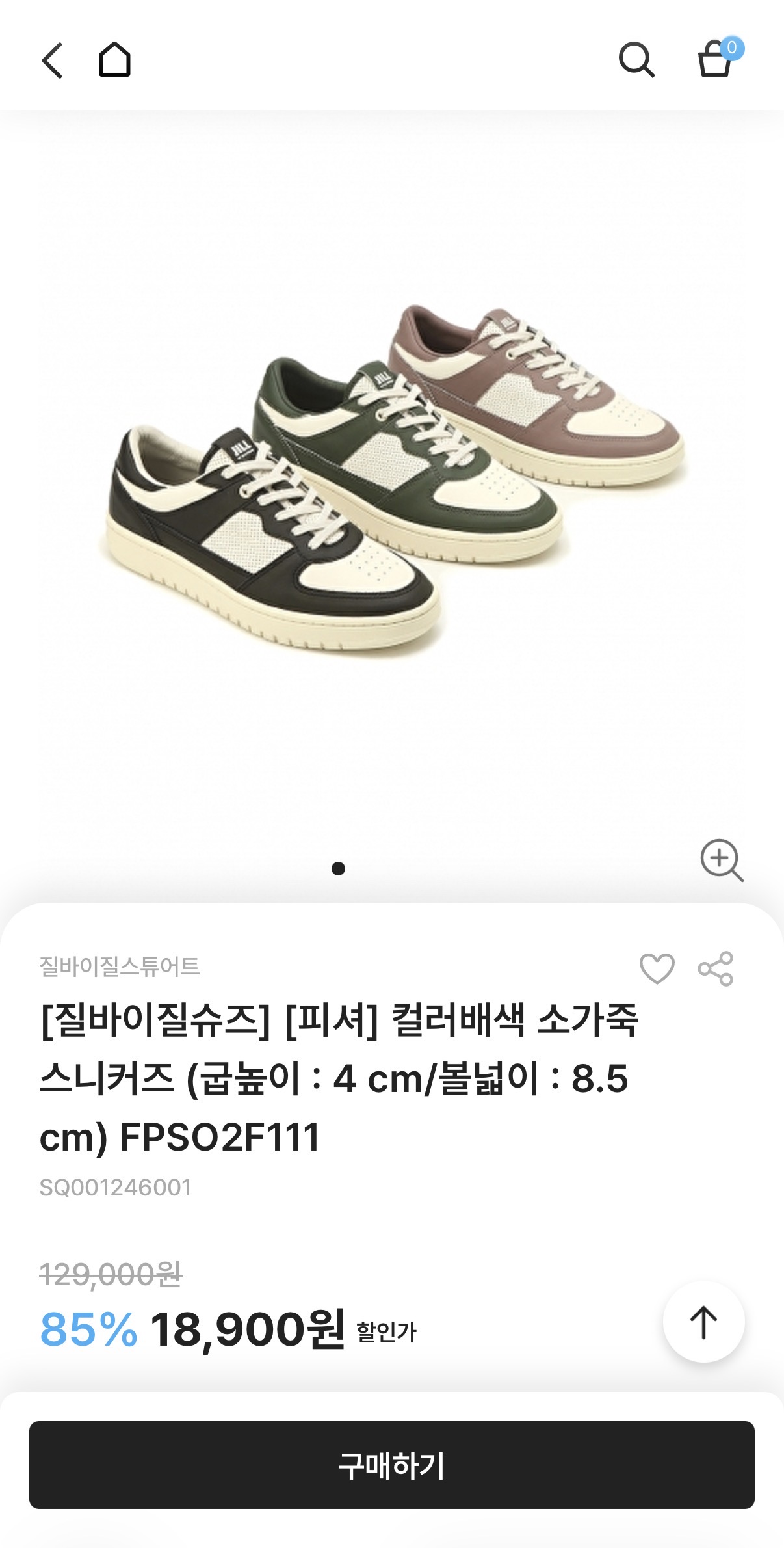
Task: Jump back to top with arrow button
Action: (x=703, y=1322)
